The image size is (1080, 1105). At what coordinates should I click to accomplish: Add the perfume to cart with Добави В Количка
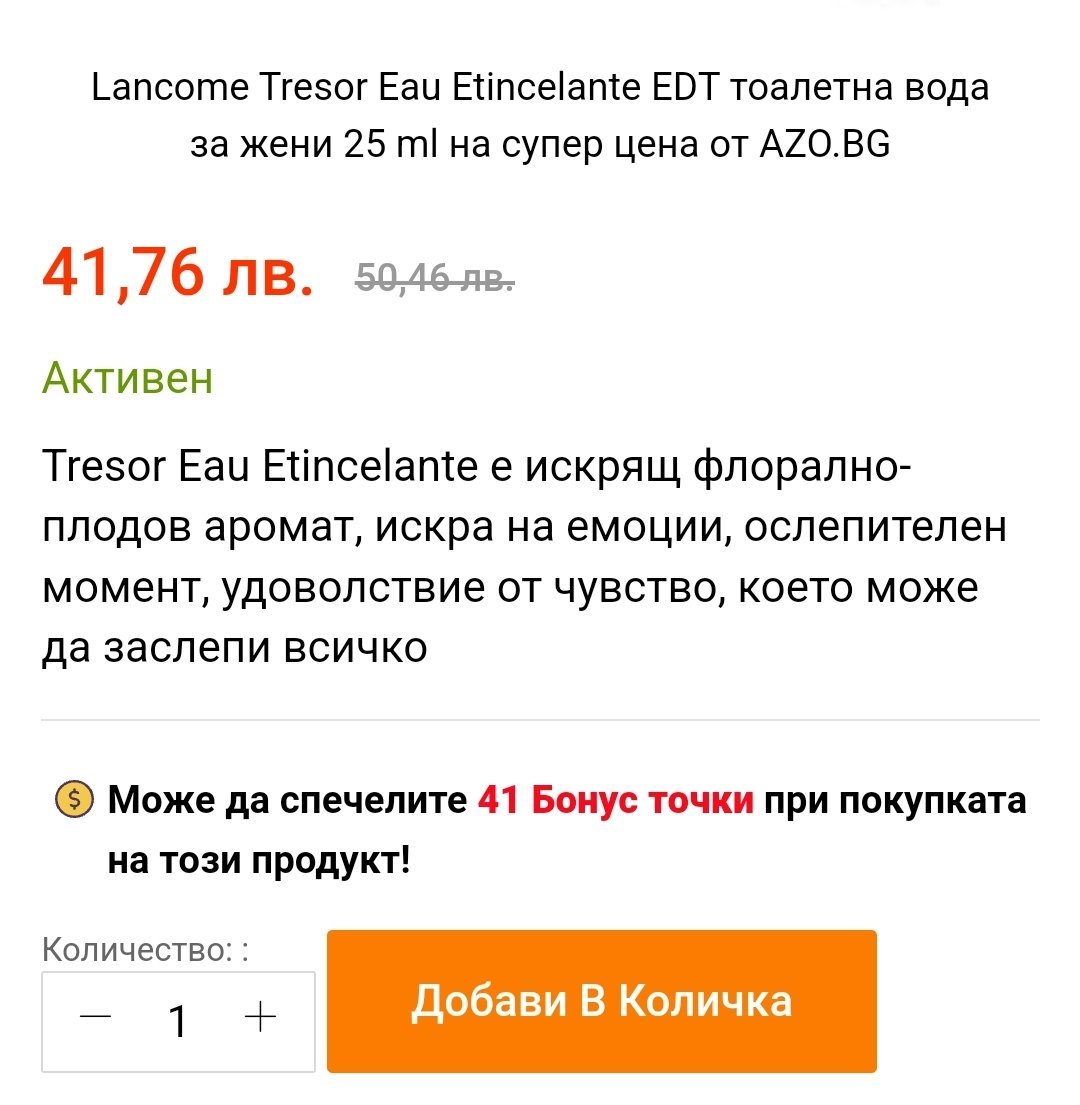click(601, 1001)
